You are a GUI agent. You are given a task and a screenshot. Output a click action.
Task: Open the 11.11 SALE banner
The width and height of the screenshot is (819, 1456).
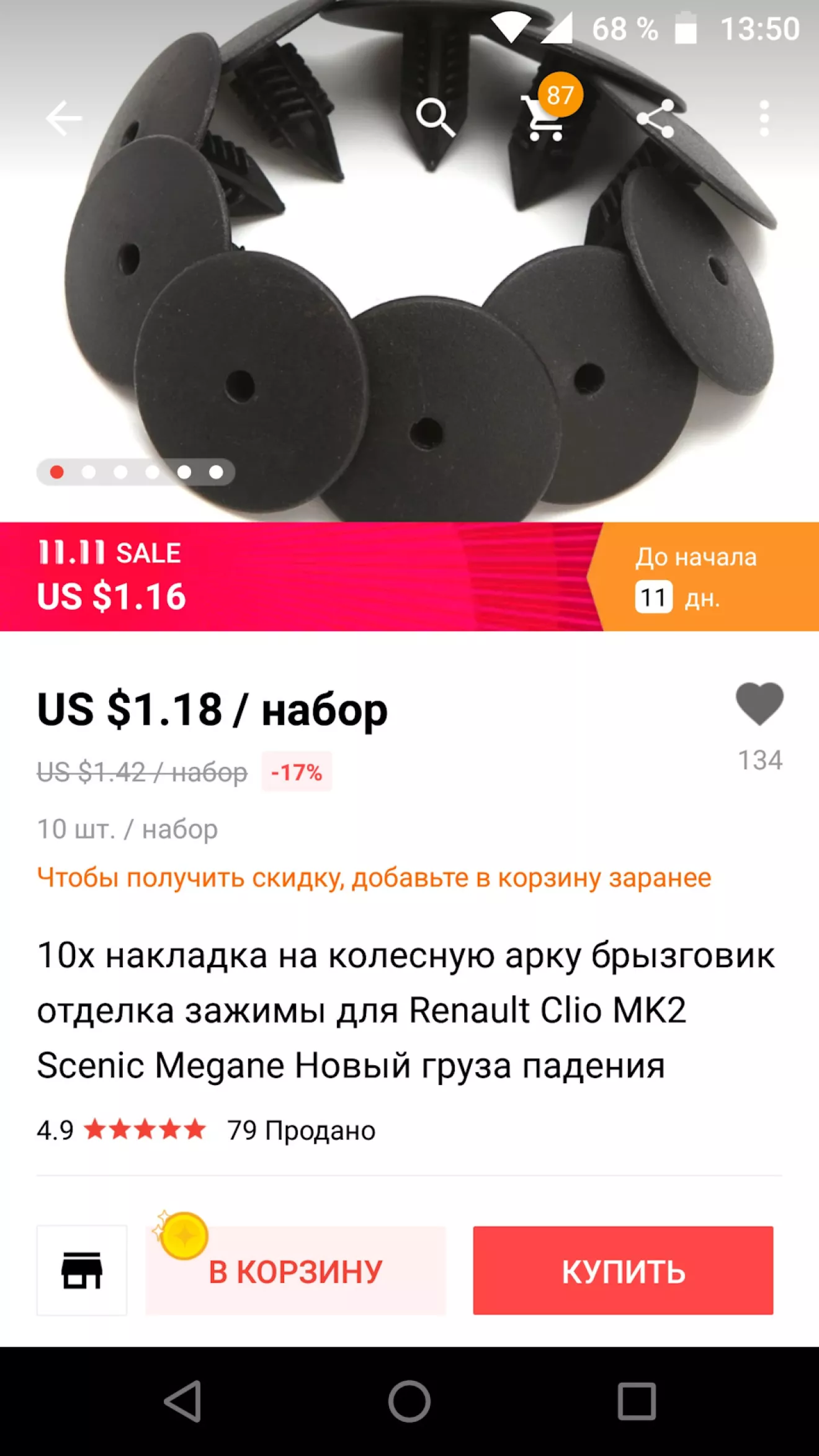tap(298, 577)
